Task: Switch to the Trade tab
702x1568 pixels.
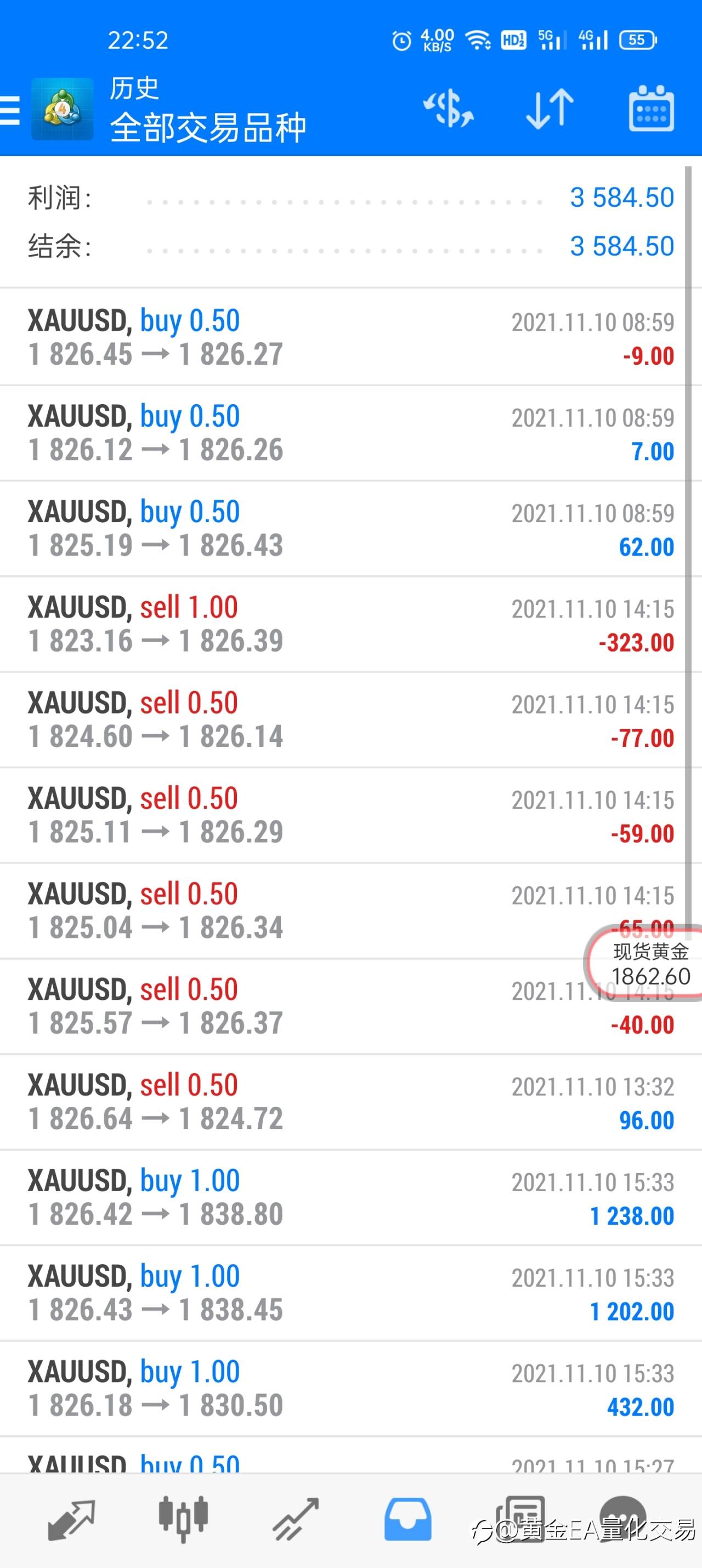Action: pos(296,1520)
